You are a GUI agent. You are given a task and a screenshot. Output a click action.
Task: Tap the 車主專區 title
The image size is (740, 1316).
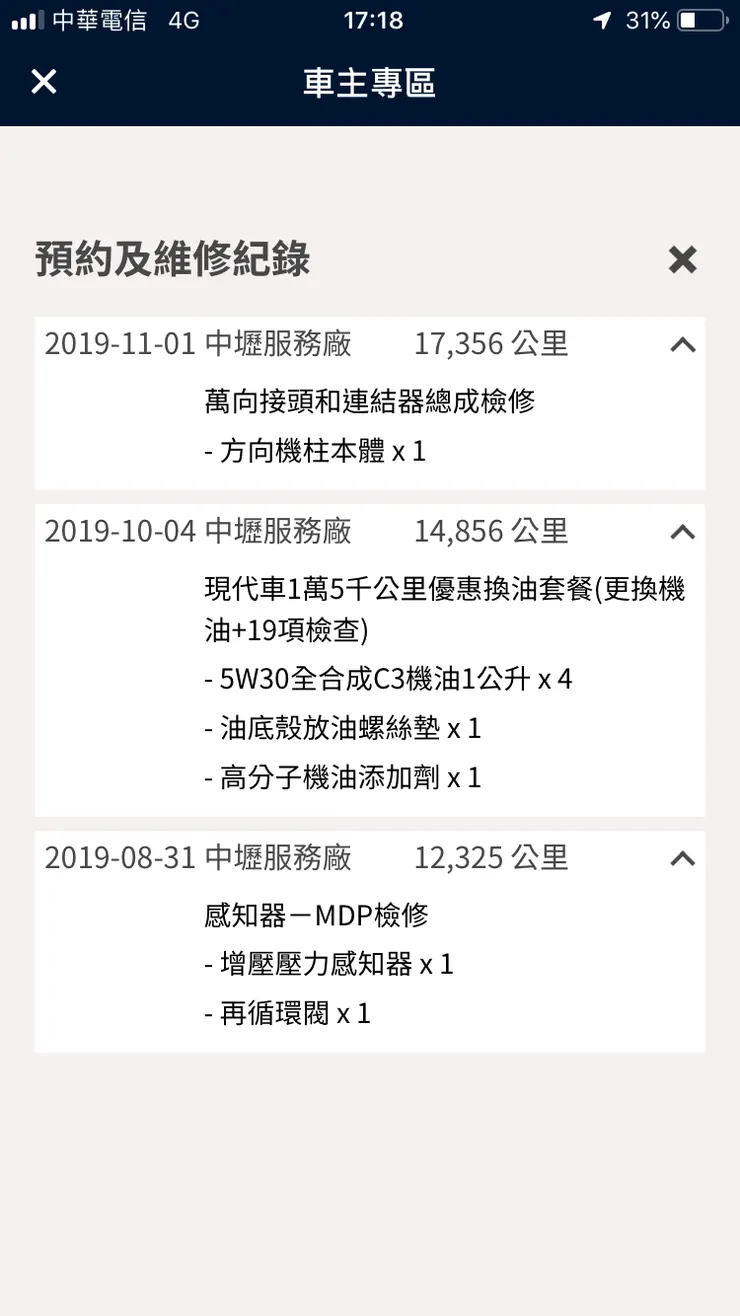coord(370,84)
